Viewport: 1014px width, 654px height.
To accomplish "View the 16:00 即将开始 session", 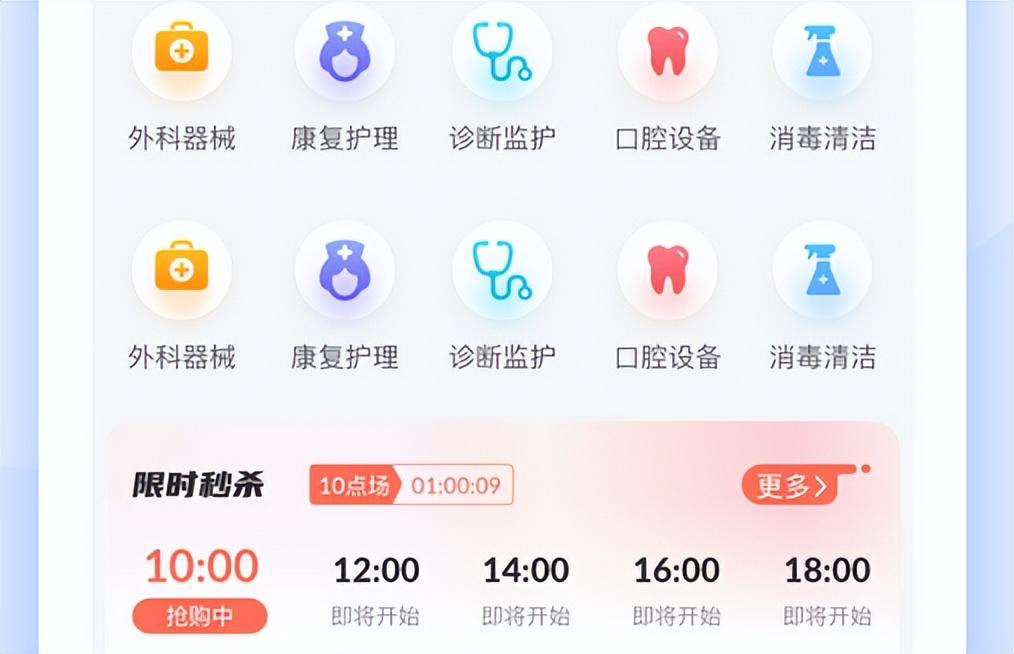I will [677, 589].
